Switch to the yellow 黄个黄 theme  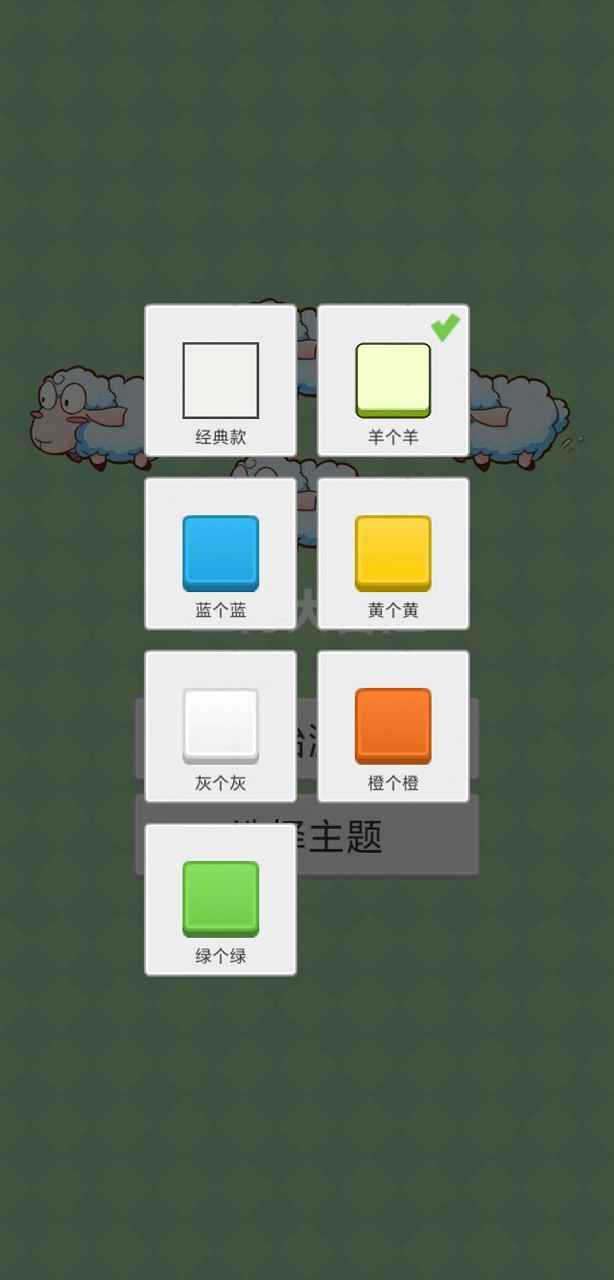click(x=393, y=553)
